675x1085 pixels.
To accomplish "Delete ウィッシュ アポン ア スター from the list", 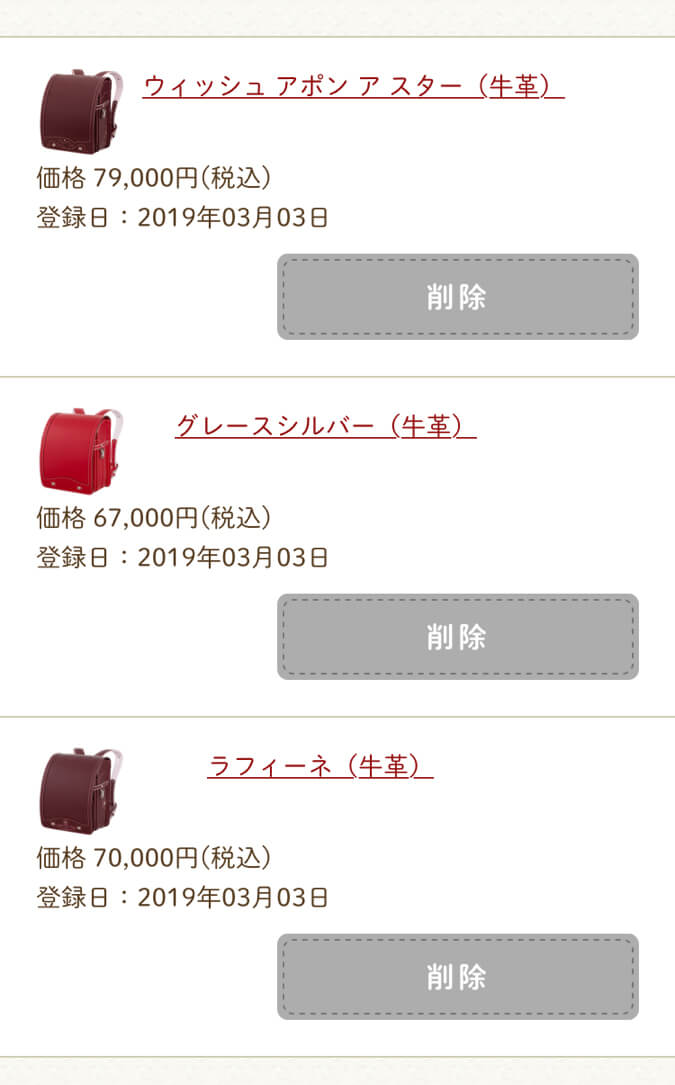I will tap(457, 297).
